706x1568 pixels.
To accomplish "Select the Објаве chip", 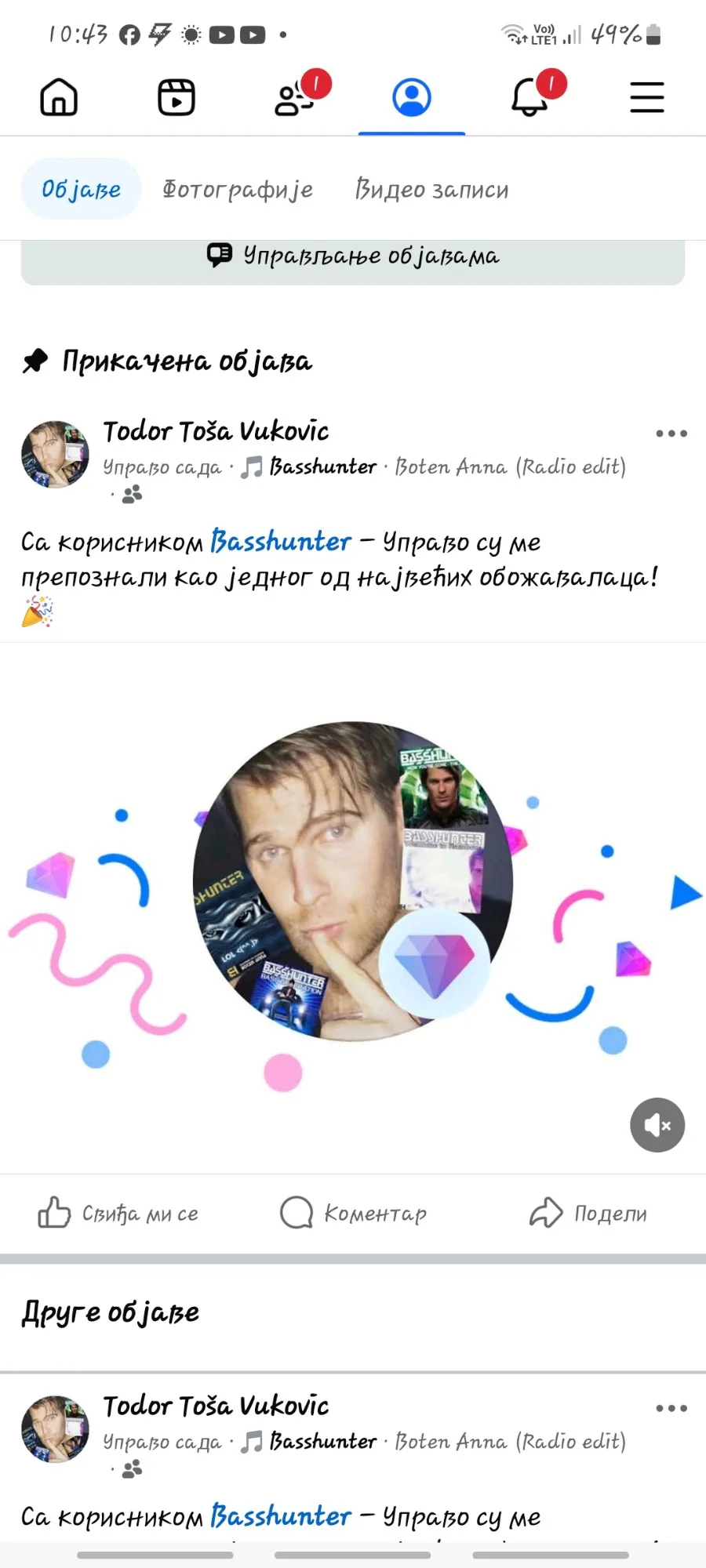I will point(82,190).
